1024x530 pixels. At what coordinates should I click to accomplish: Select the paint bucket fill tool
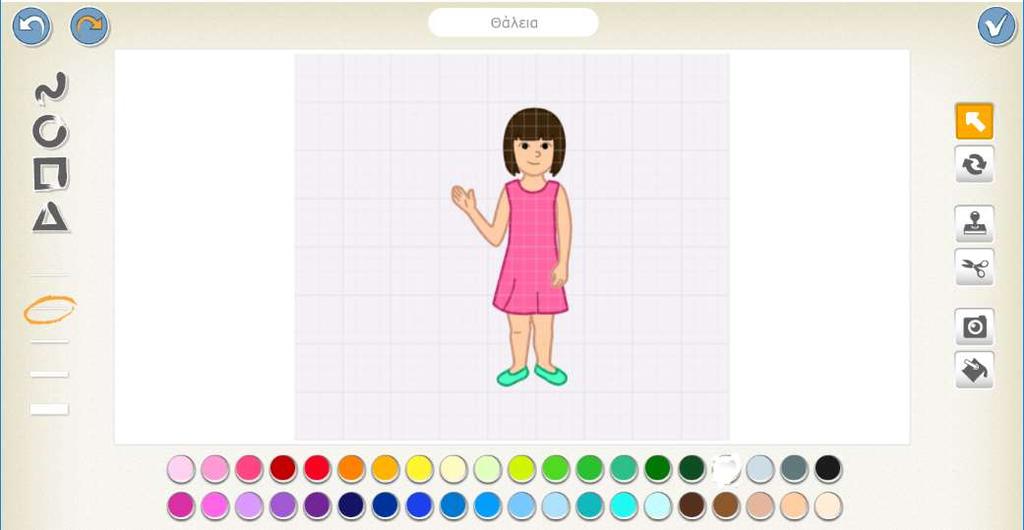coord(974,370)
